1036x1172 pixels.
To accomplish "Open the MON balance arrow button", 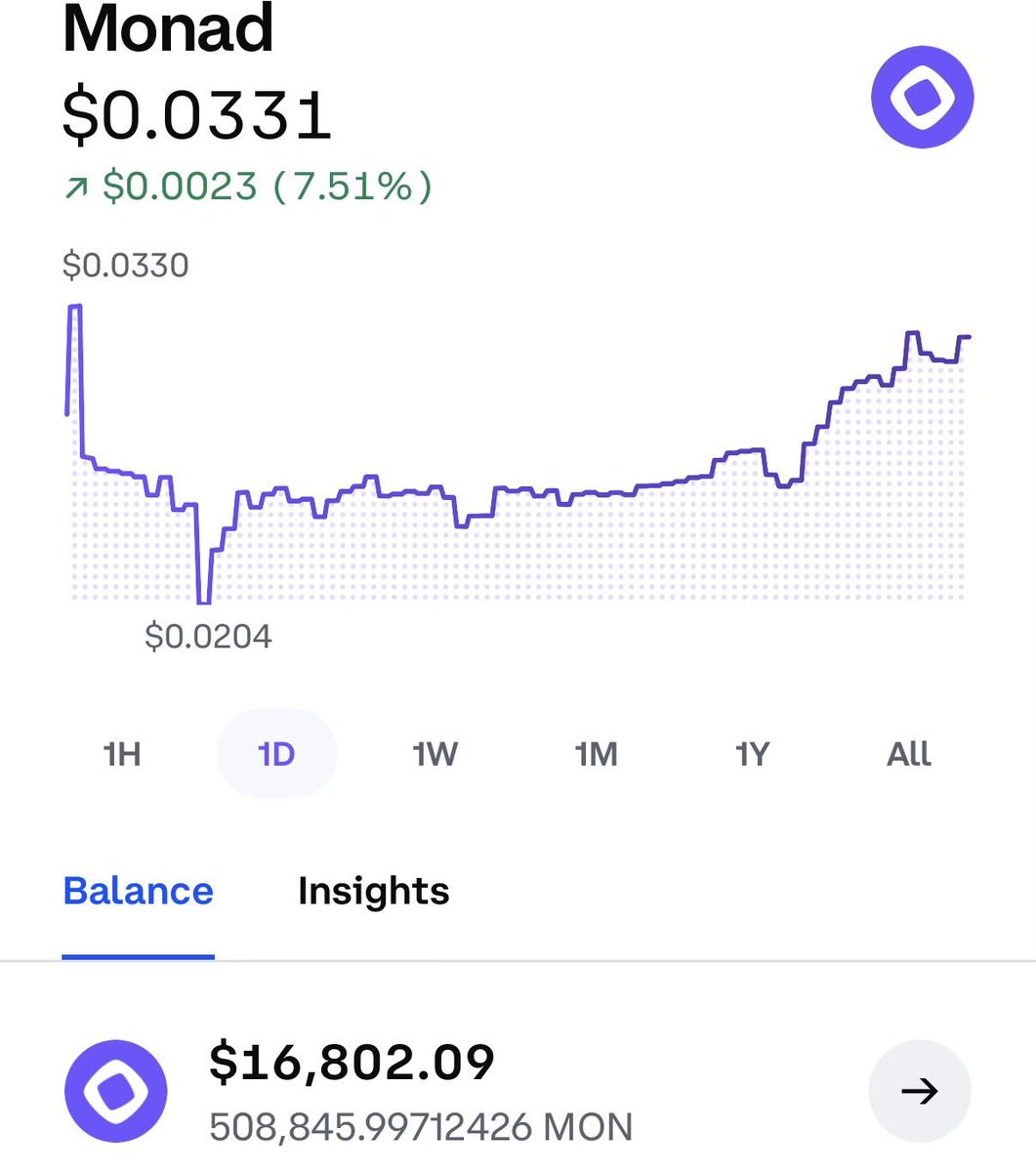I will pos(919,1091).
